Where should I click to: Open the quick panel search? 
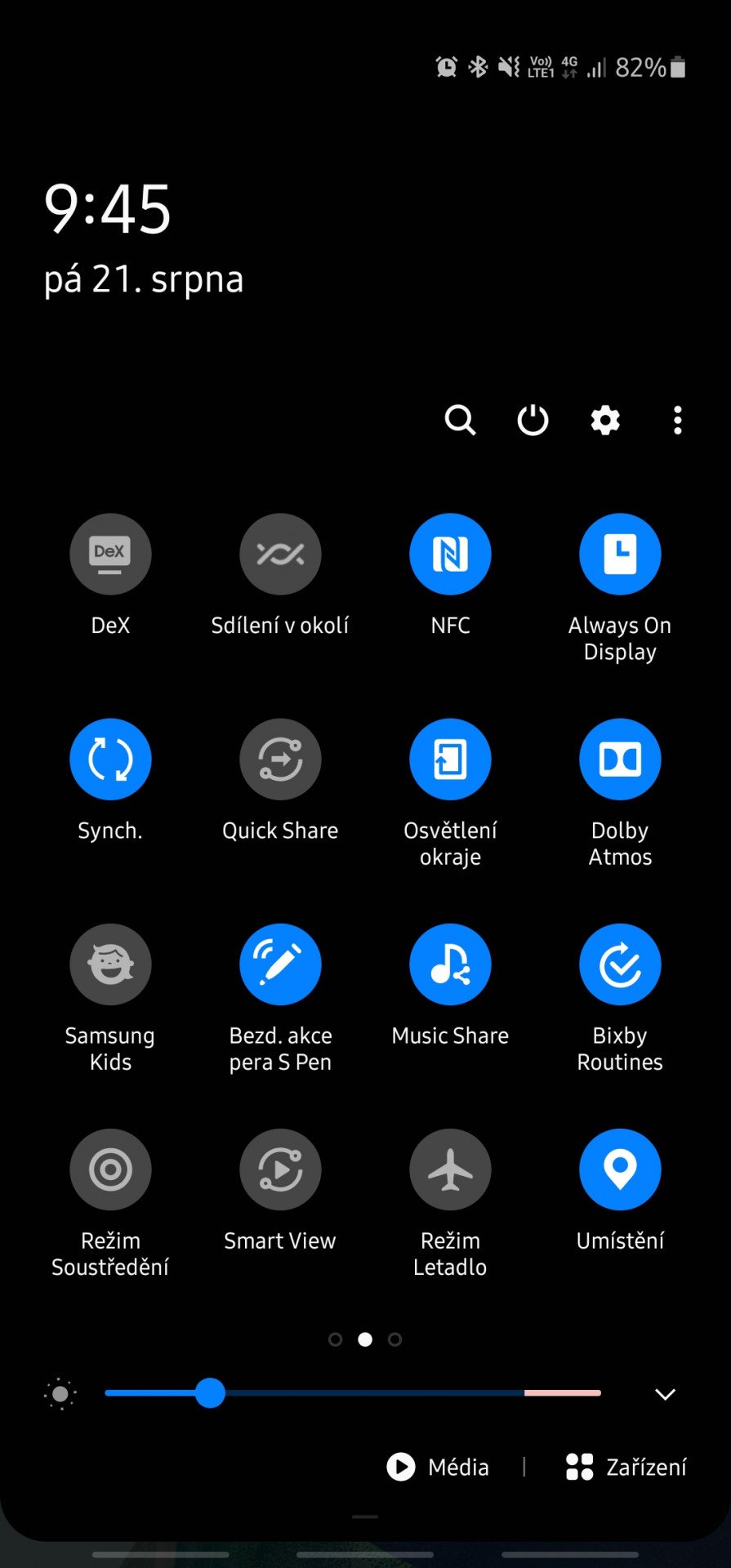click(x=460, y=421)
